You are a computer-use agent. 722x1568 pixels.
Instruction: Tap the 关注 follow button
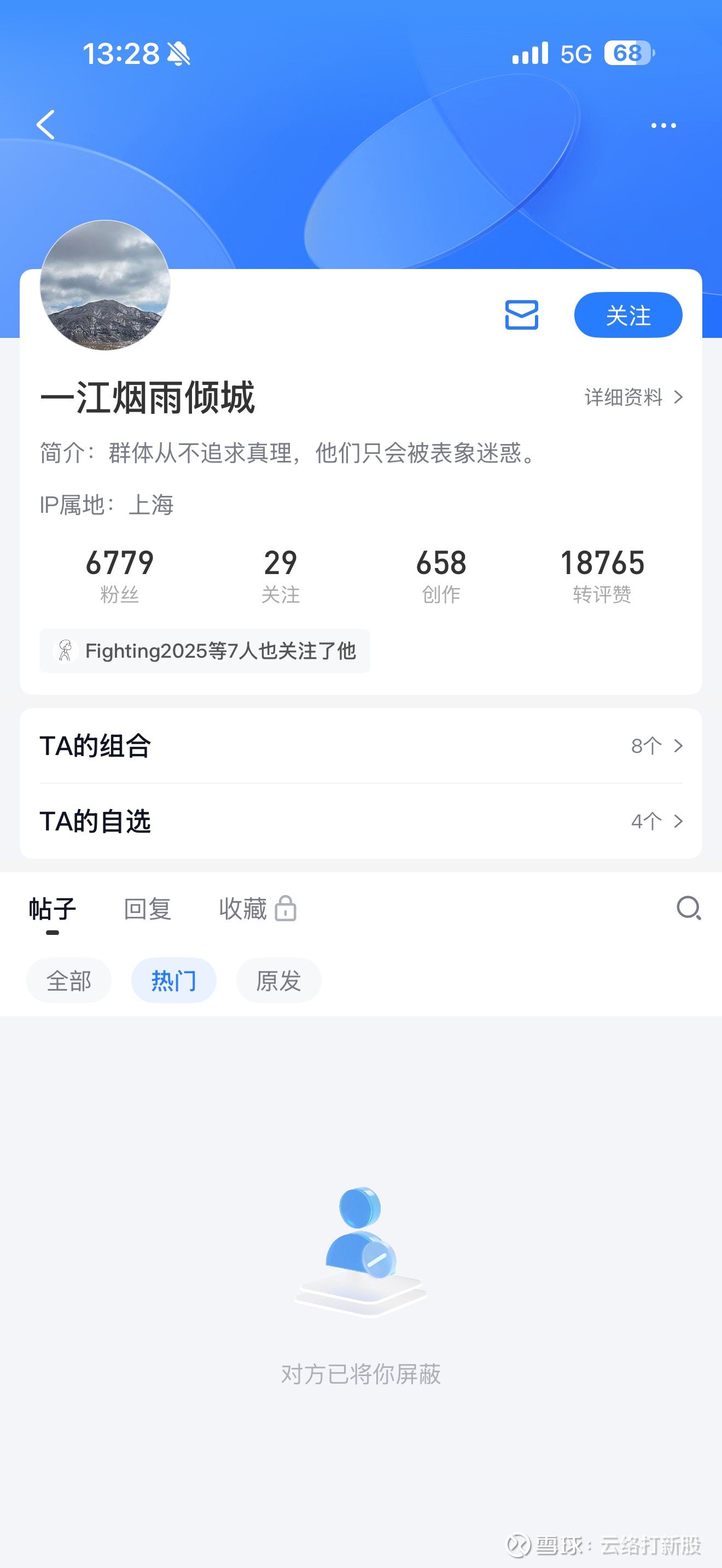pos(627,315)
